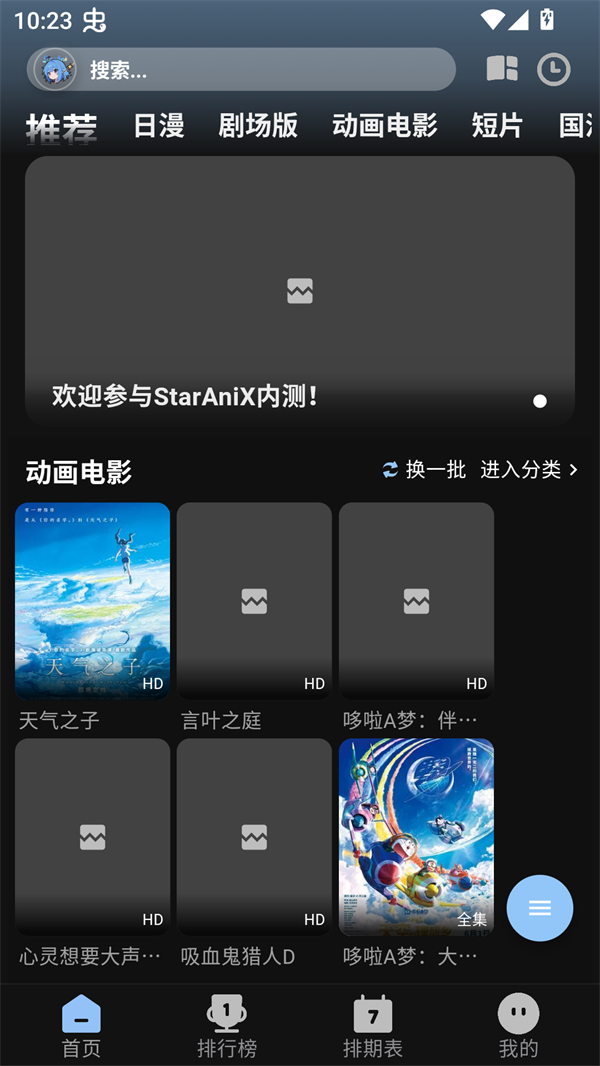
Task: Open the bookshelf icon in top bar
Action: point(502,69)
